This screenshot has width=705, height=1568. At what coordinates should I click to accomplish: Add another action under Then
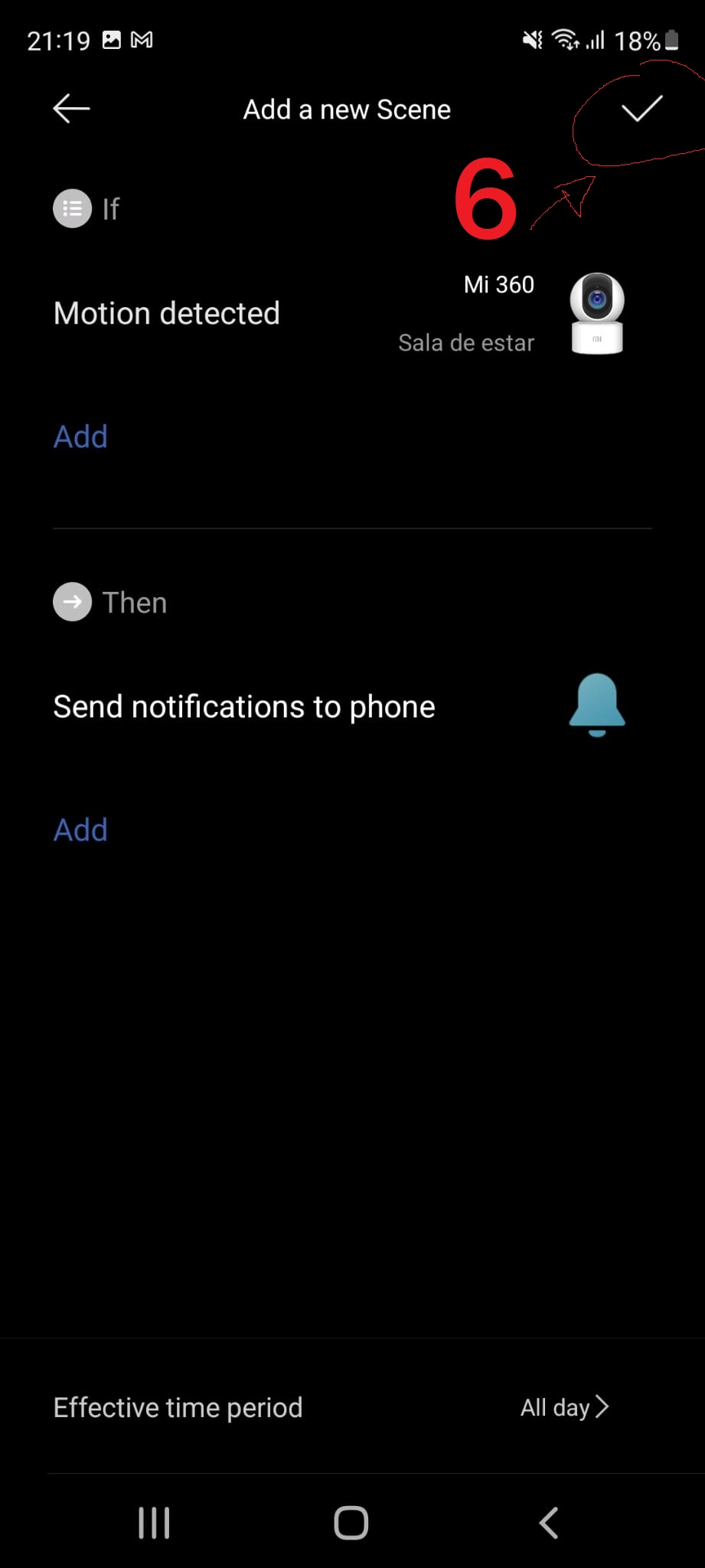[x=80, y=830]
